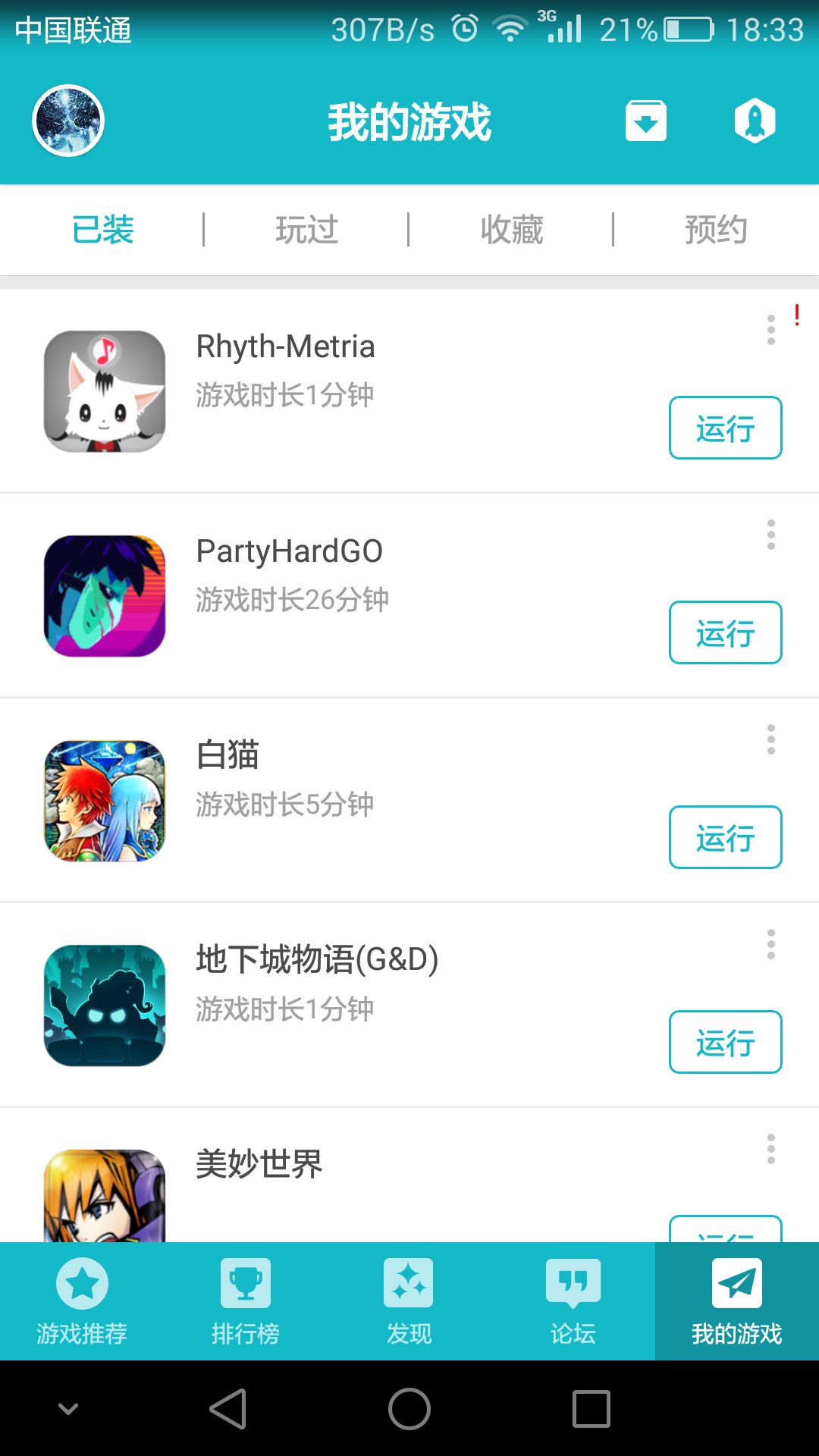819x1456 pixels.
Task: Open the profile avatar
Action: click(68, 121)
